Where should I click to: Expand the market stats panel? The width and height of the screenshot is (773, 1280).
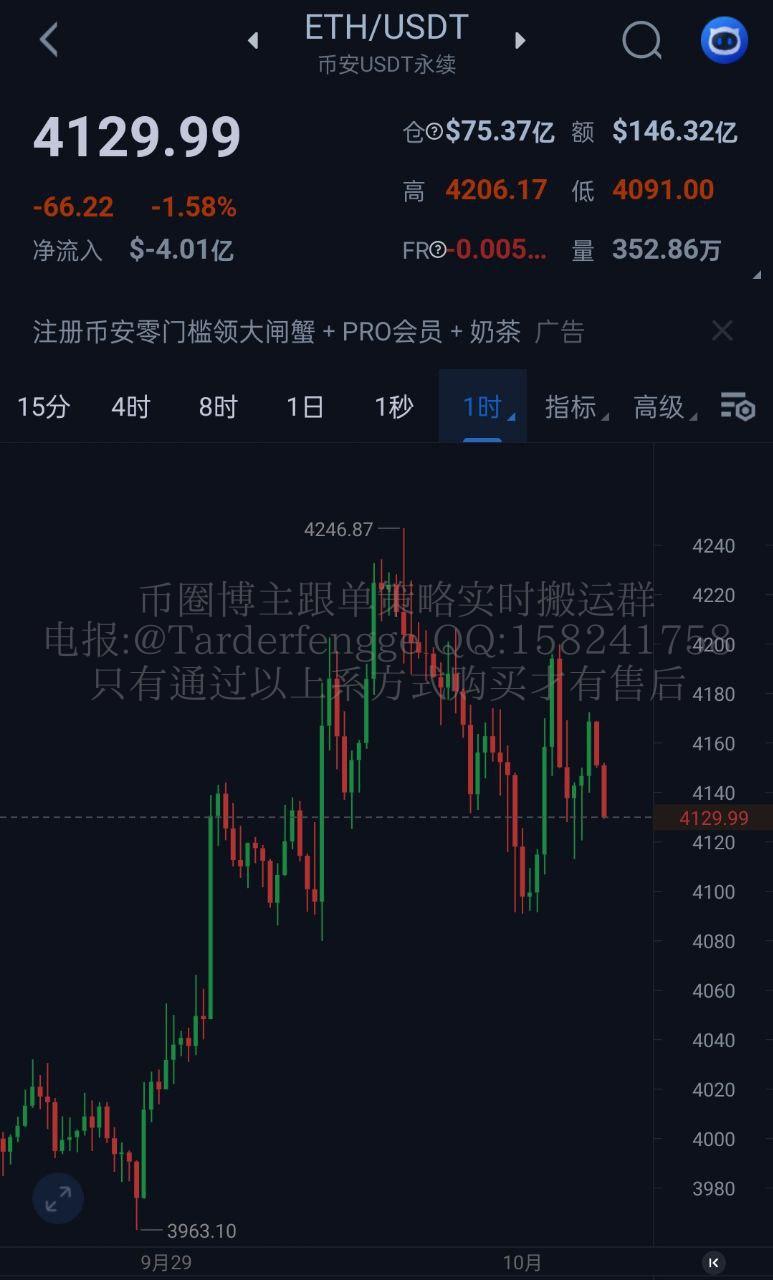(x=756, y=274)
